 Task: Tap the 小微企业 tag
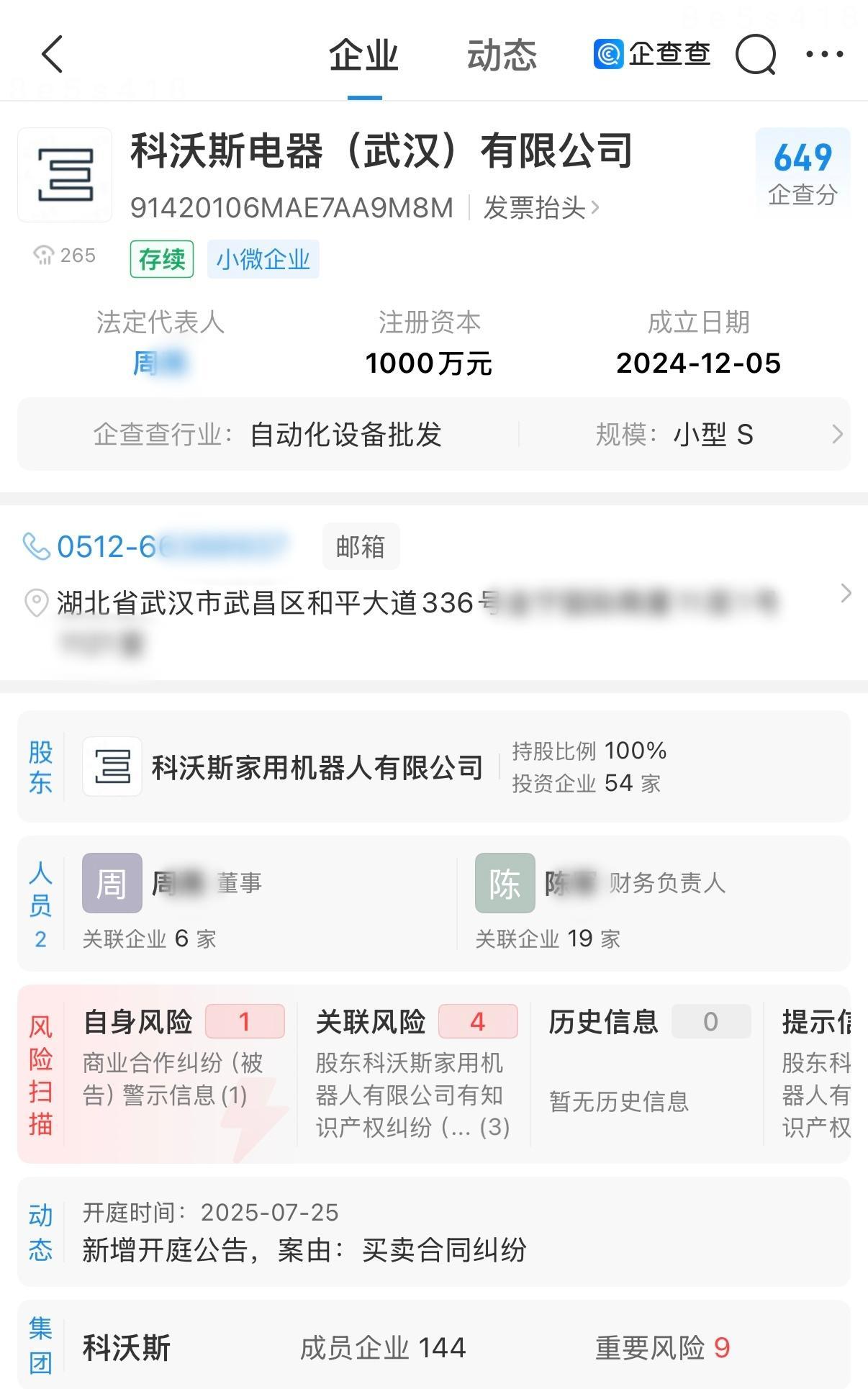(263, 260)
